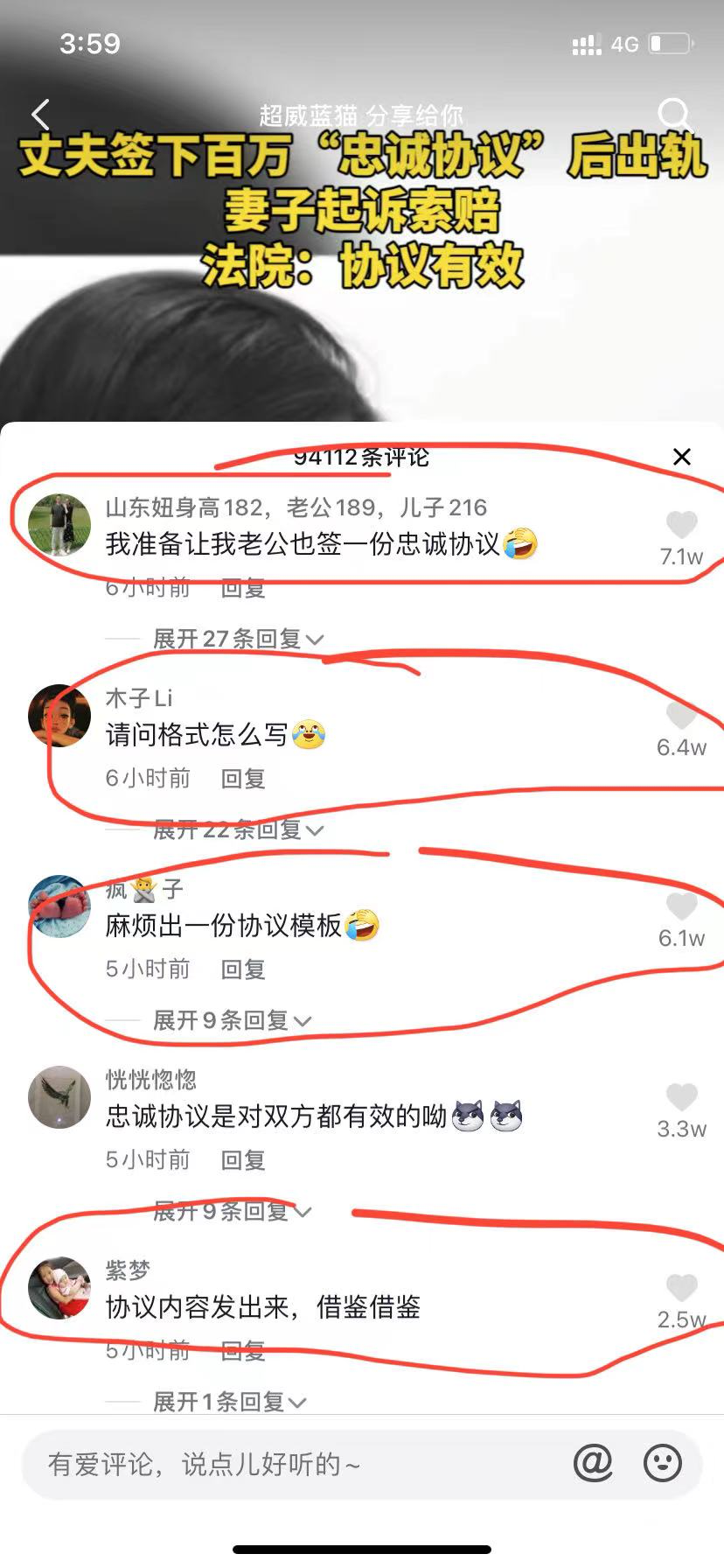
Task: Like the comment by 山东妞身高182
Action: (x=681, y=525)
